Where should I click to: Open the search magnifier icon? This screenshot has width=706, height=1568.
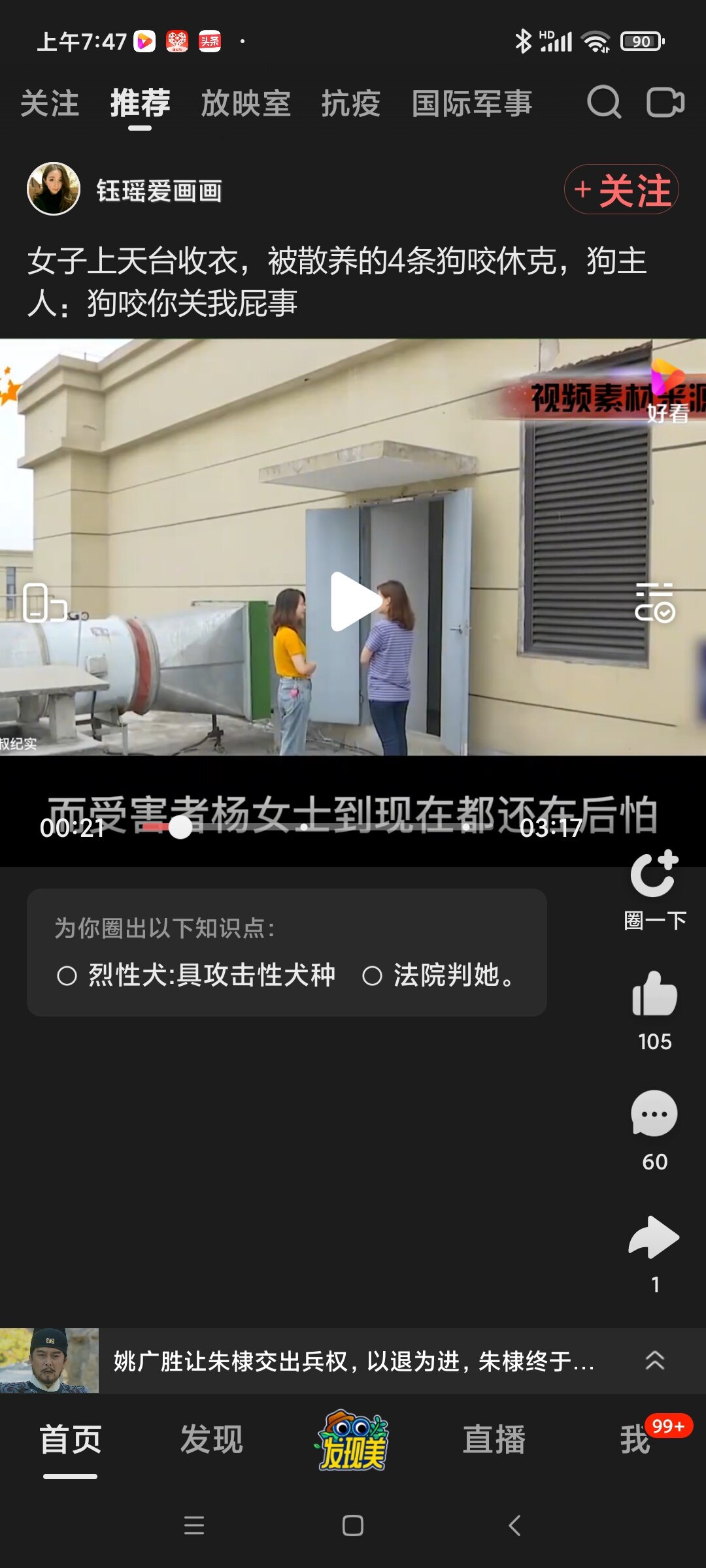pos(603,103)
